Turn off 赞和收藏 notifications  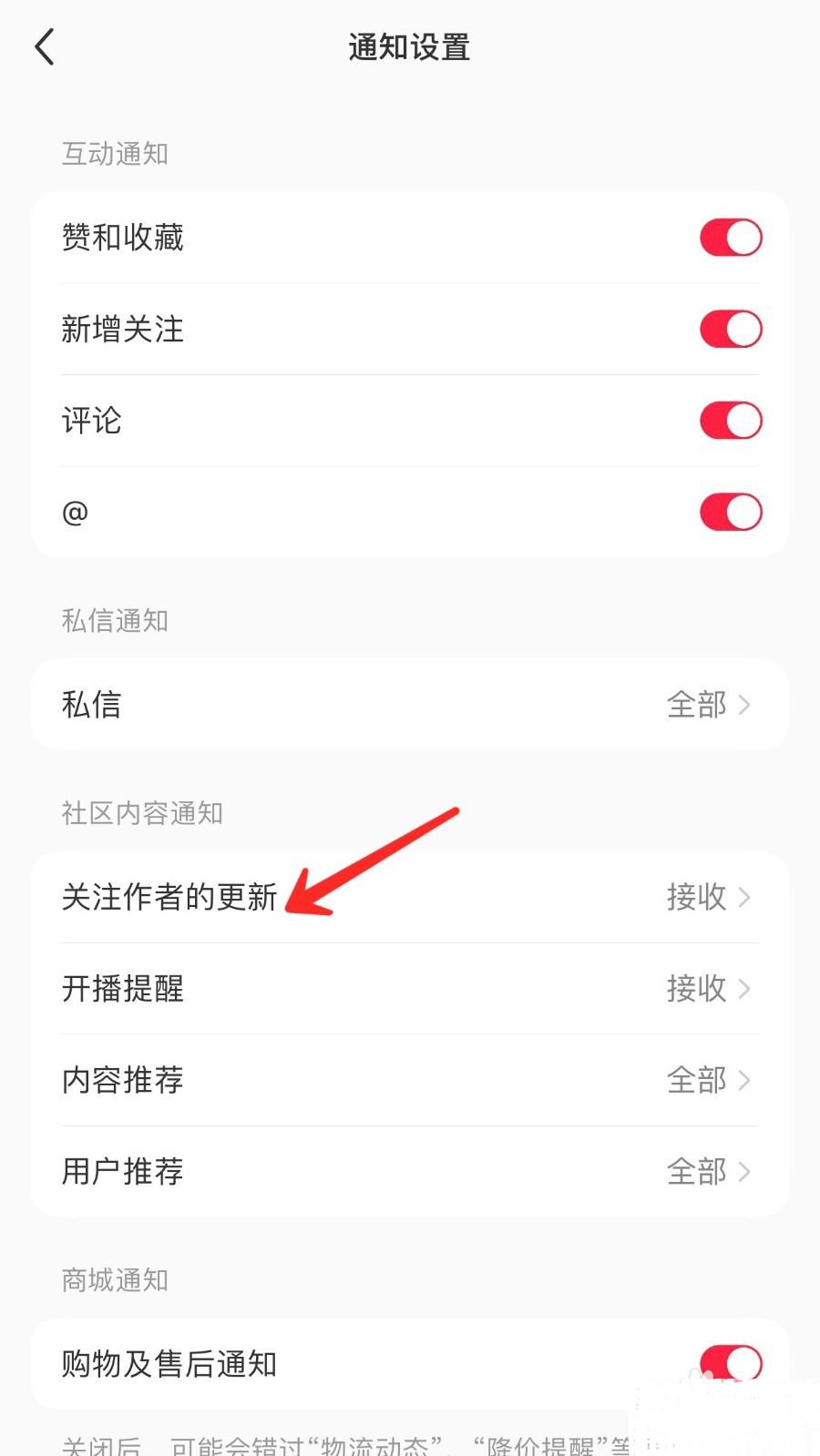[730, 238]
